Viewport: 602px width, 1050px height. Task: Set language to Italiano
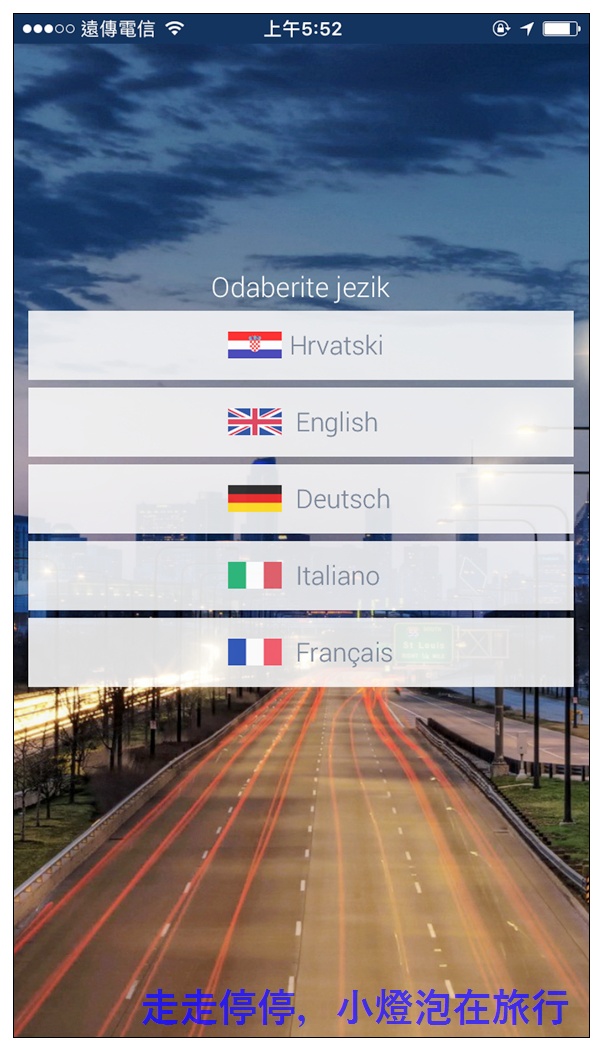[301, 575]
